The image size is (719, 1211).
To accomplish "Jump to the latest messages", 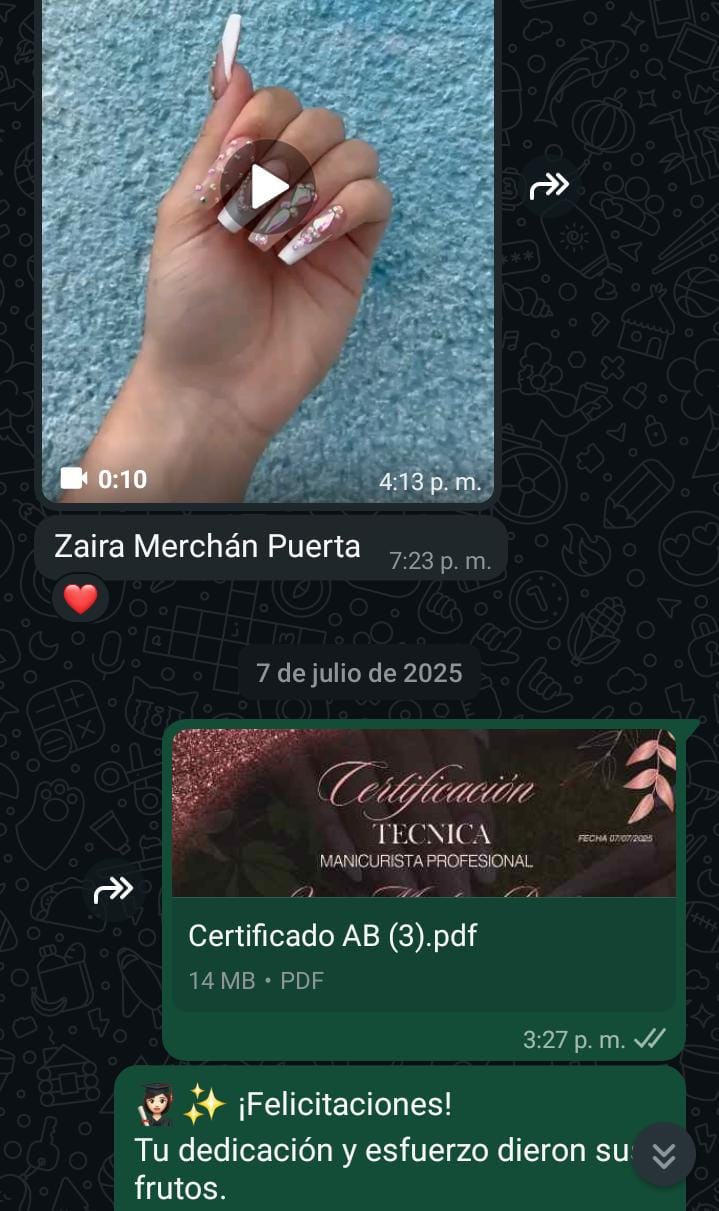I will click(x=663, y=1155).
